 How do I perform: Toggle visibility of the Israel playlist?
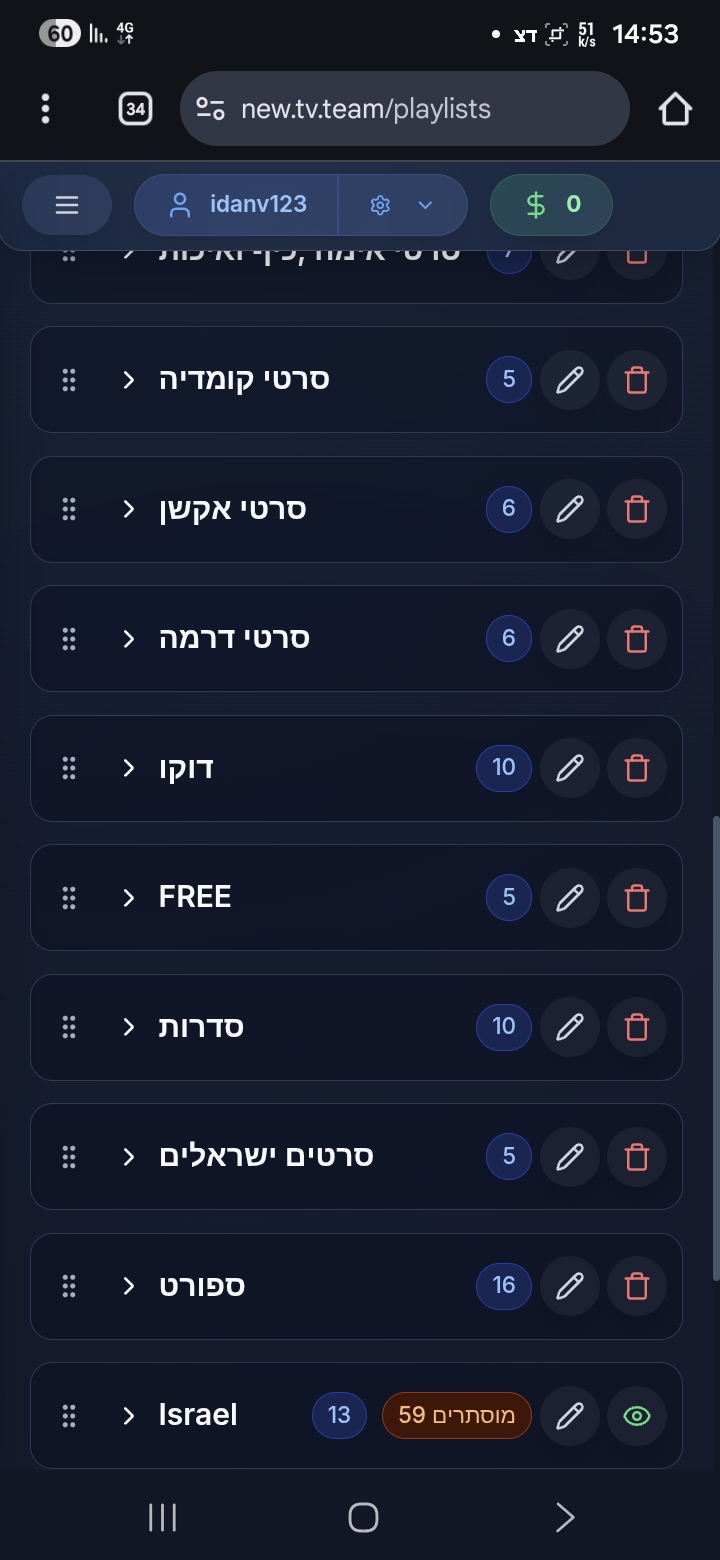click(x=636, y=1415)
